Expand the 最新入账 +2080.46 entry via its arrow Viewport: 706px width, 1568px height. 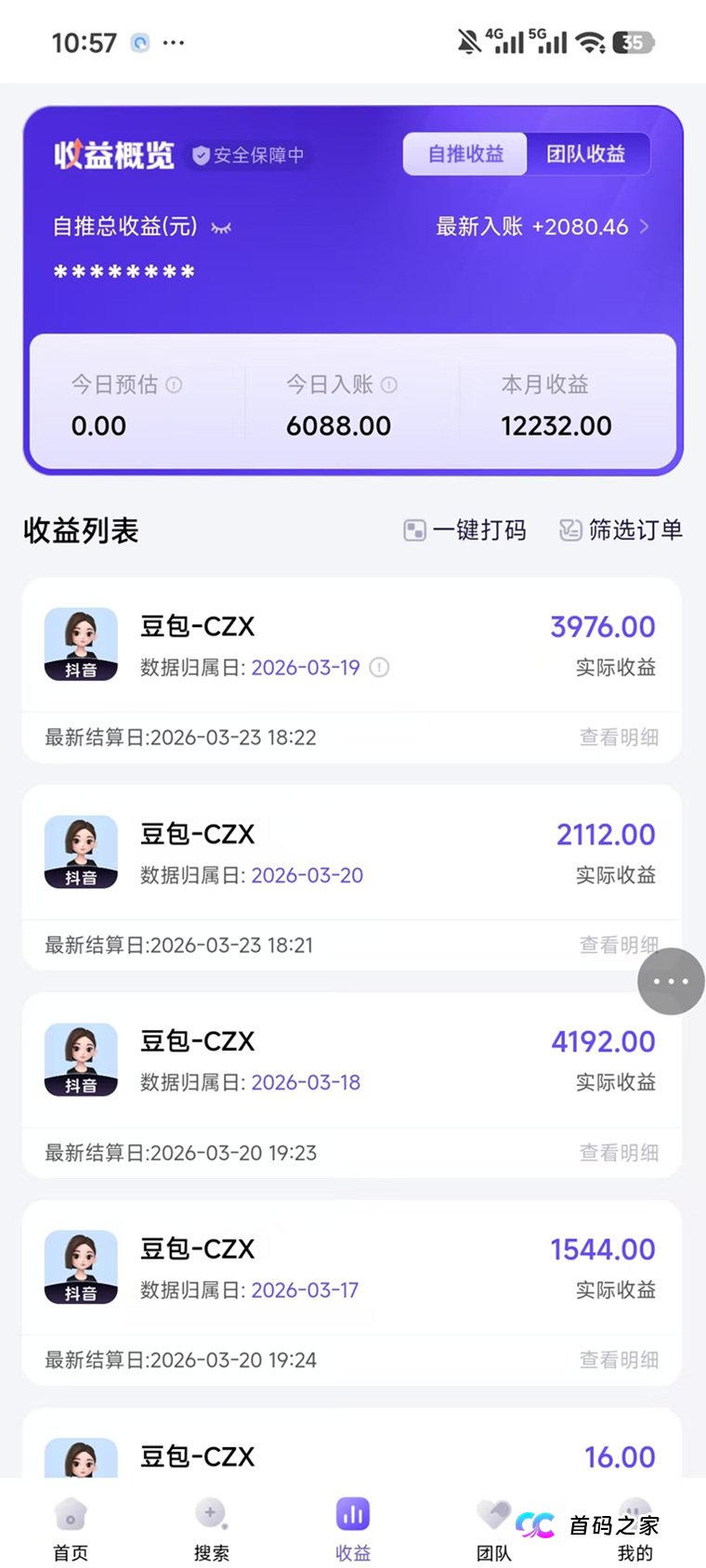[x=646, y=226]
